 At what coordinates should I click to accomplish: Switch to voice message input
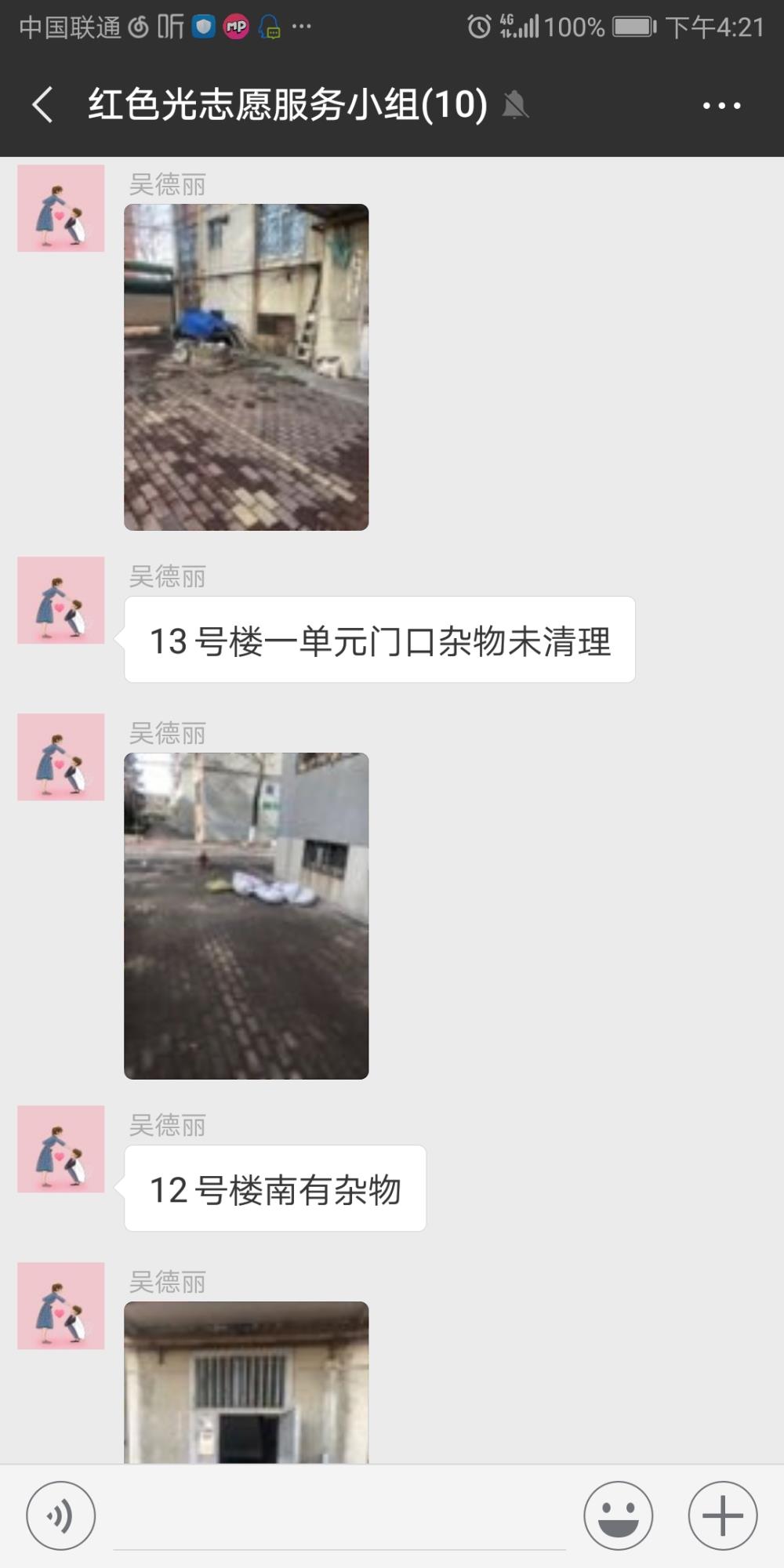[x=60, y=1515]
